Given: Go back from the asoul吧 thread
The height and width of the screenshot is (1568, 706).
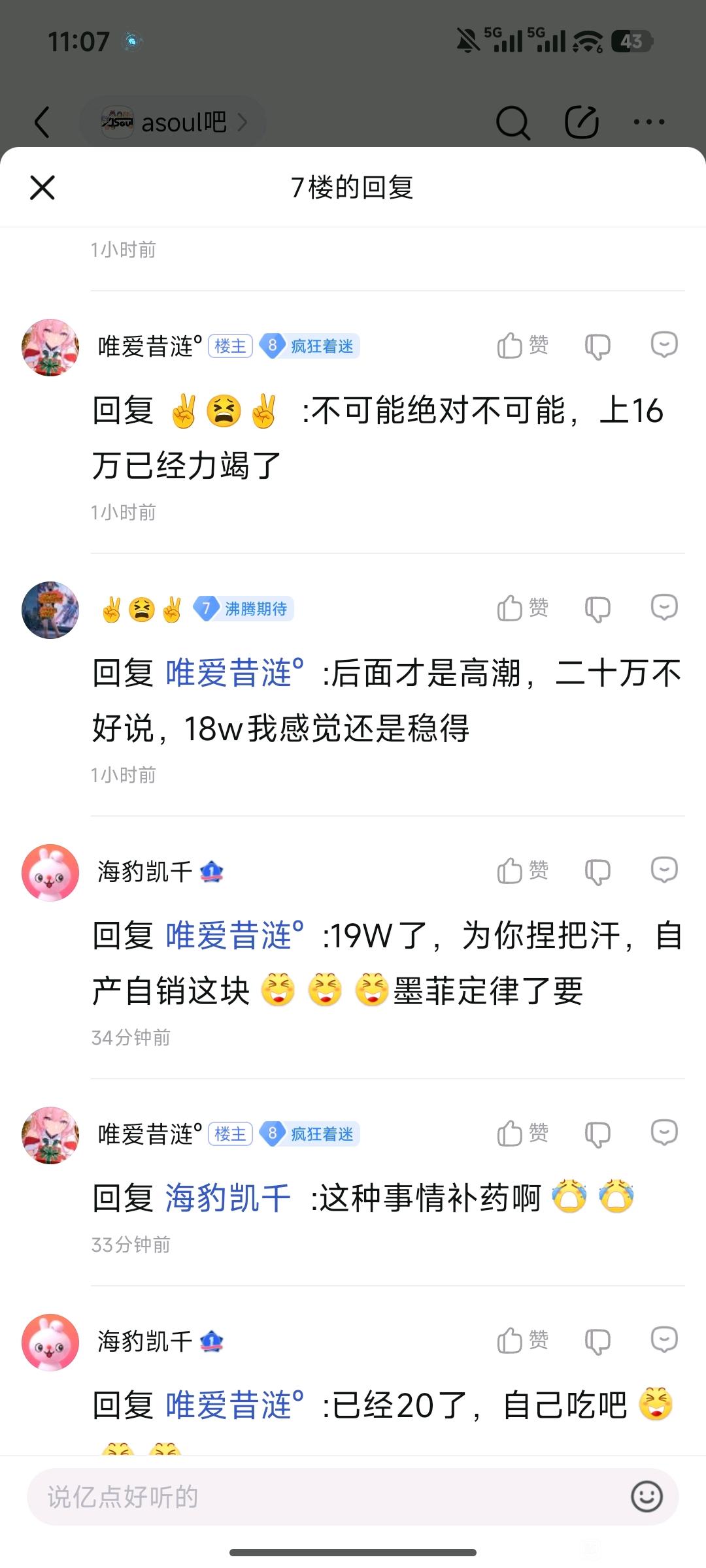Looking at the screenshot, I should tap(42, 122).
